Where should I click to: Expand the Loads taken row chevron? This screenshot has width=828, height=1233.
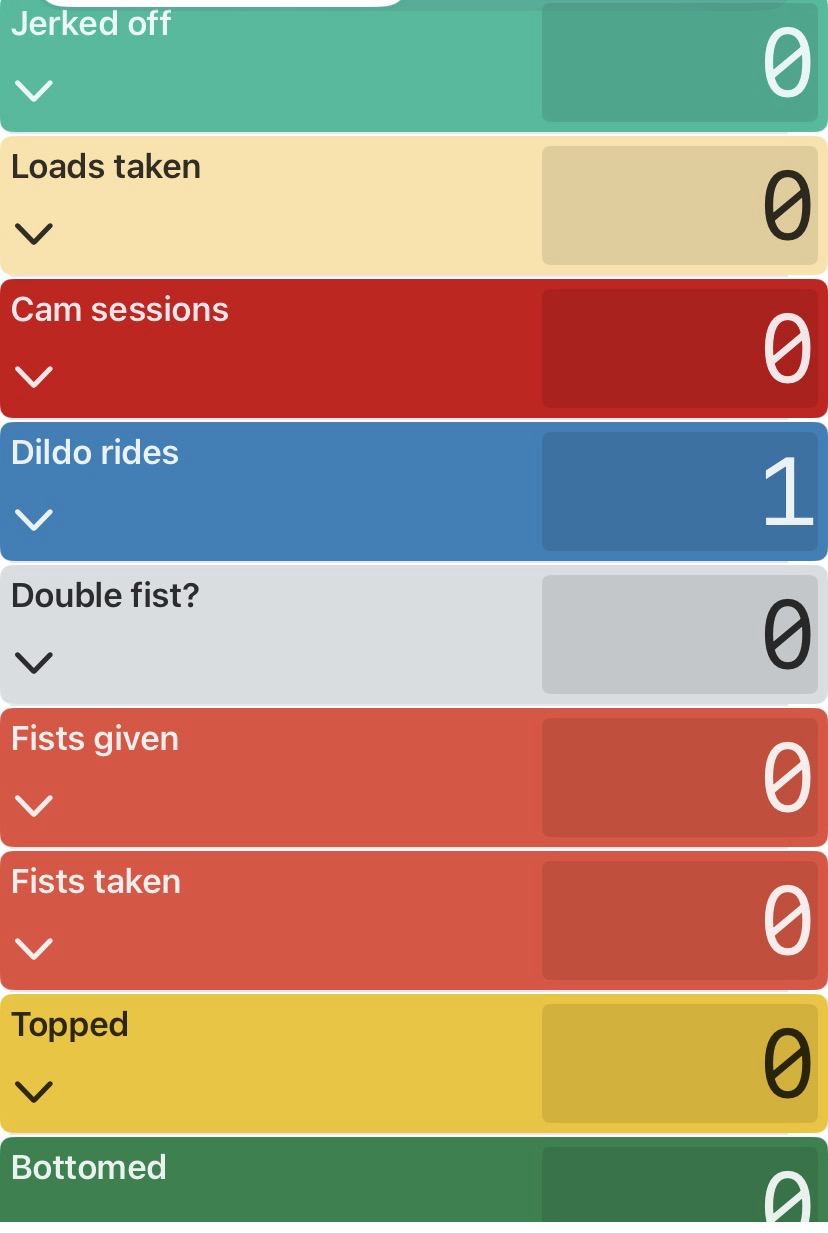point(34,234)
